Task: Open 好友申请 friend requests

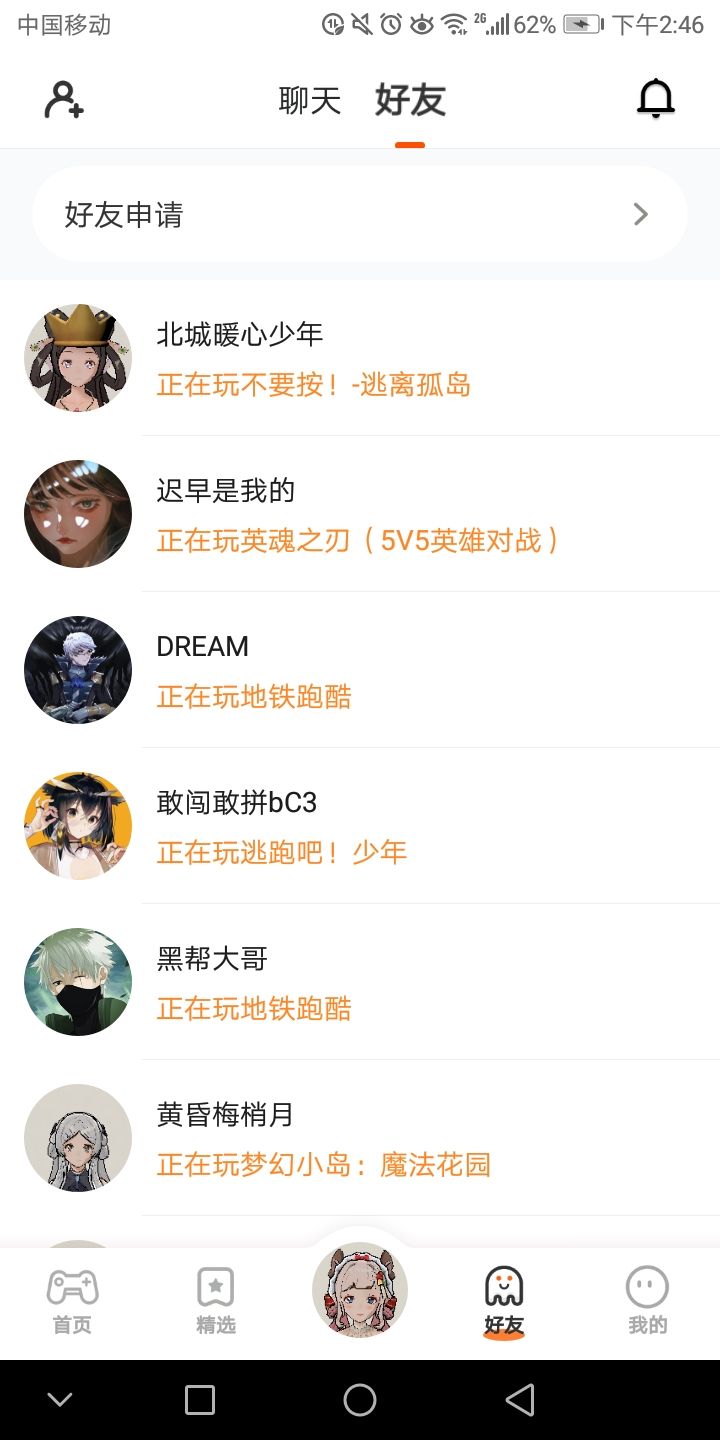Action: click(360, 214)
